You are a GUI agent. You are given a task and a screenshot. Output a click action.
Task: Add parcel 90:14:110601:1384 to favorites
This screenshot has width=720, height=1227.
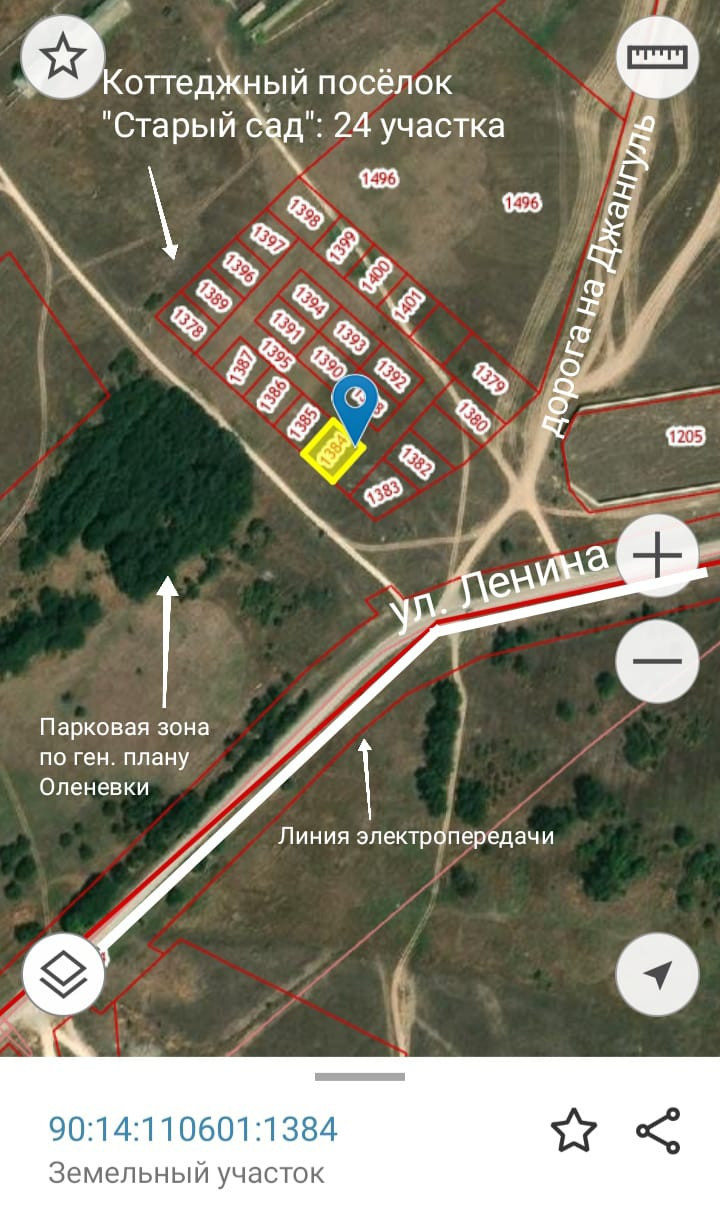574,1130
